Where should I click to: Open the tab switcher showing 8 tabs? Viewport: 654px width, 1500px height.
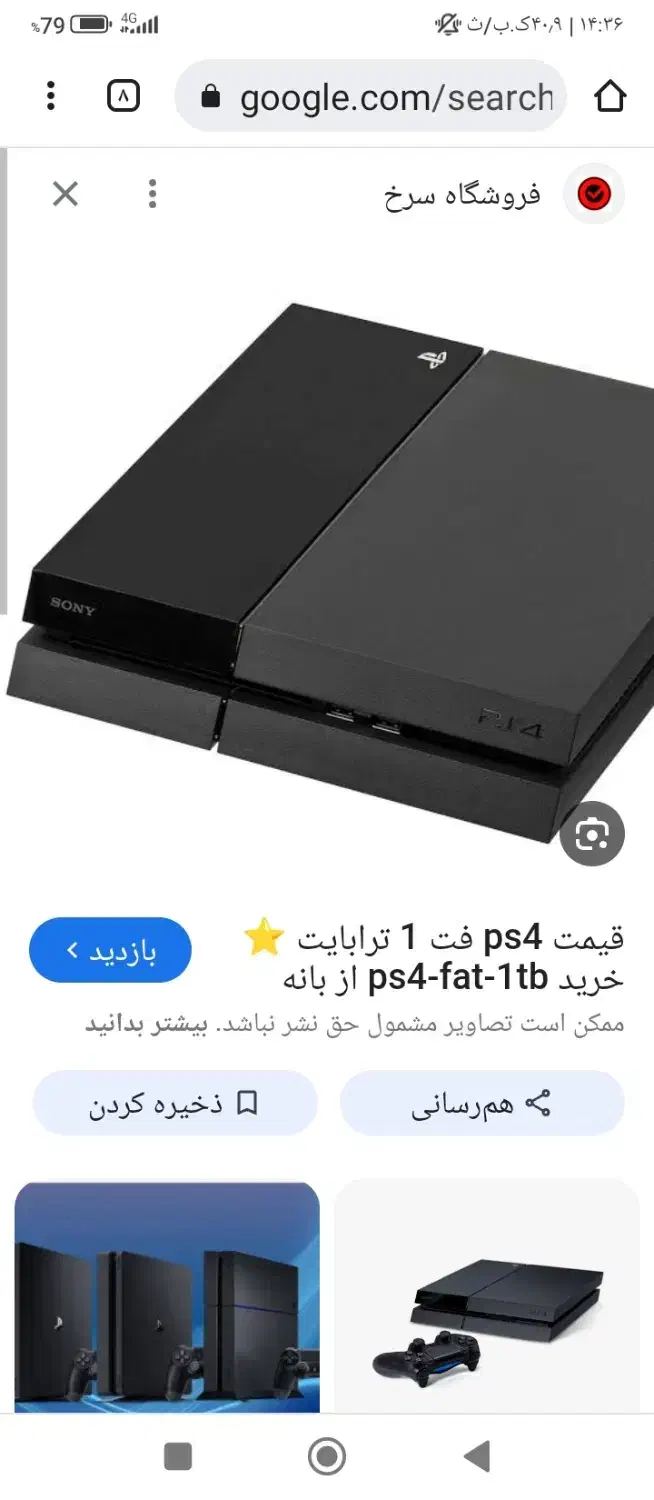point(123,97)
